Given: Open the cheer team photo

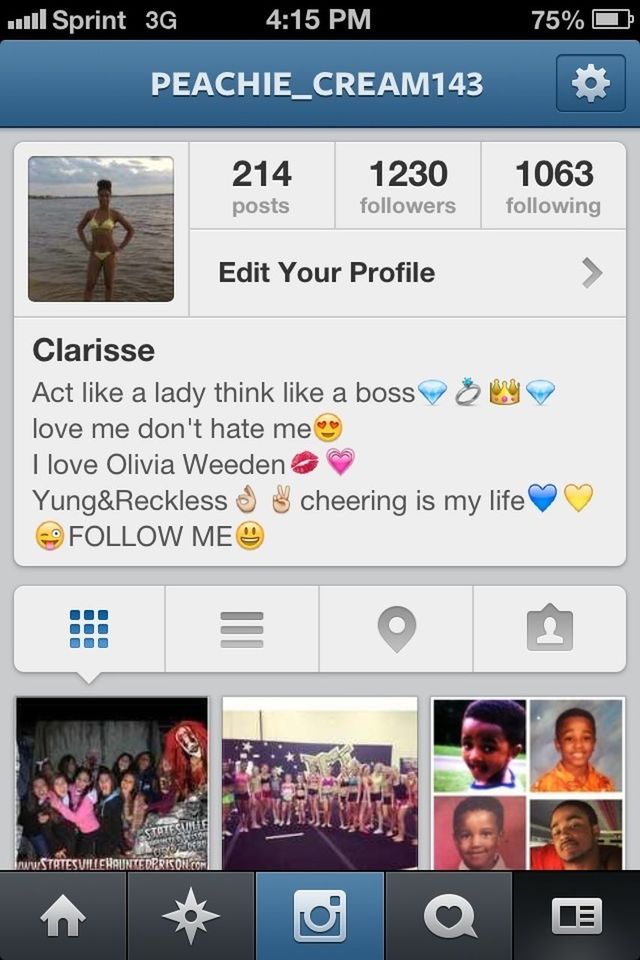Looking at the screenshot, I should pyautogui.click(x=320, y=783).
